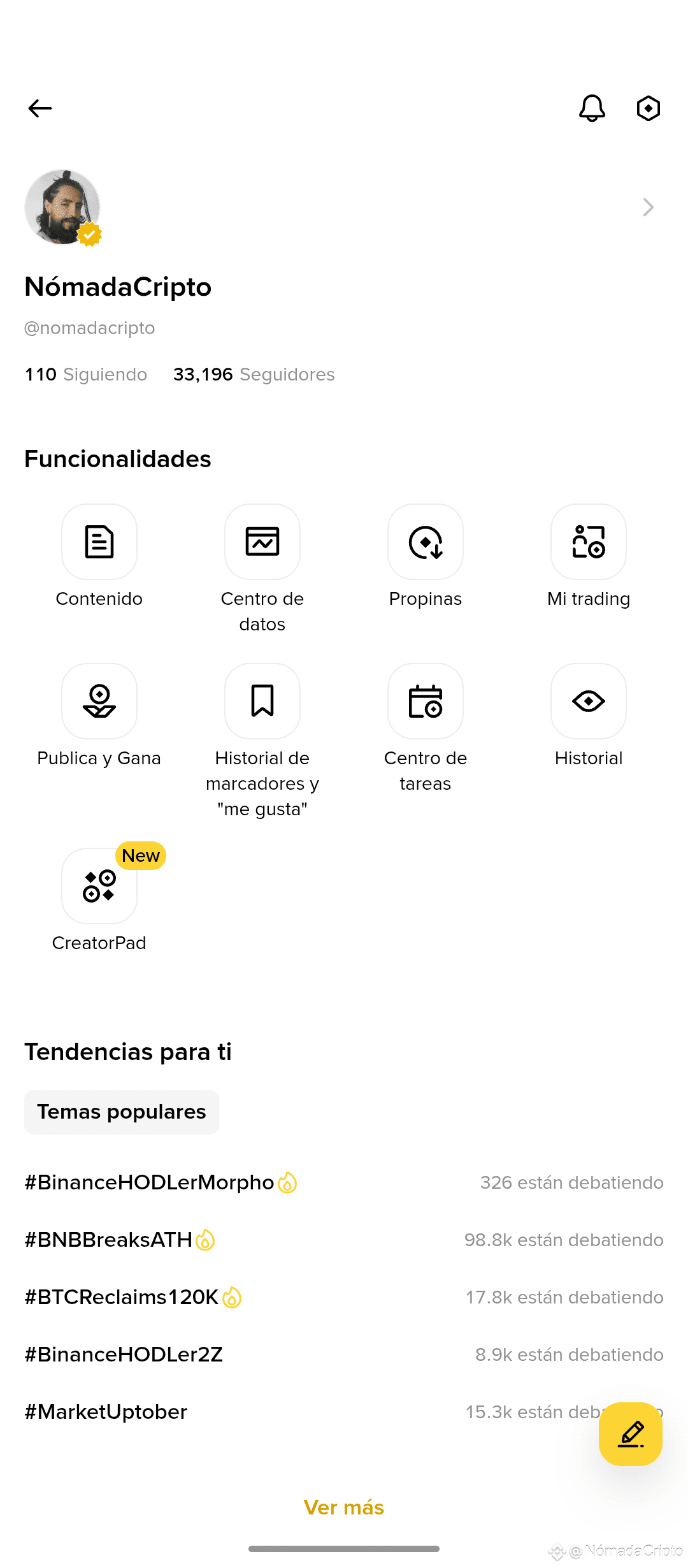Open Centro de datos
Screen dimensions: 688x1568
pyautogui.click(x=262, y=542)
